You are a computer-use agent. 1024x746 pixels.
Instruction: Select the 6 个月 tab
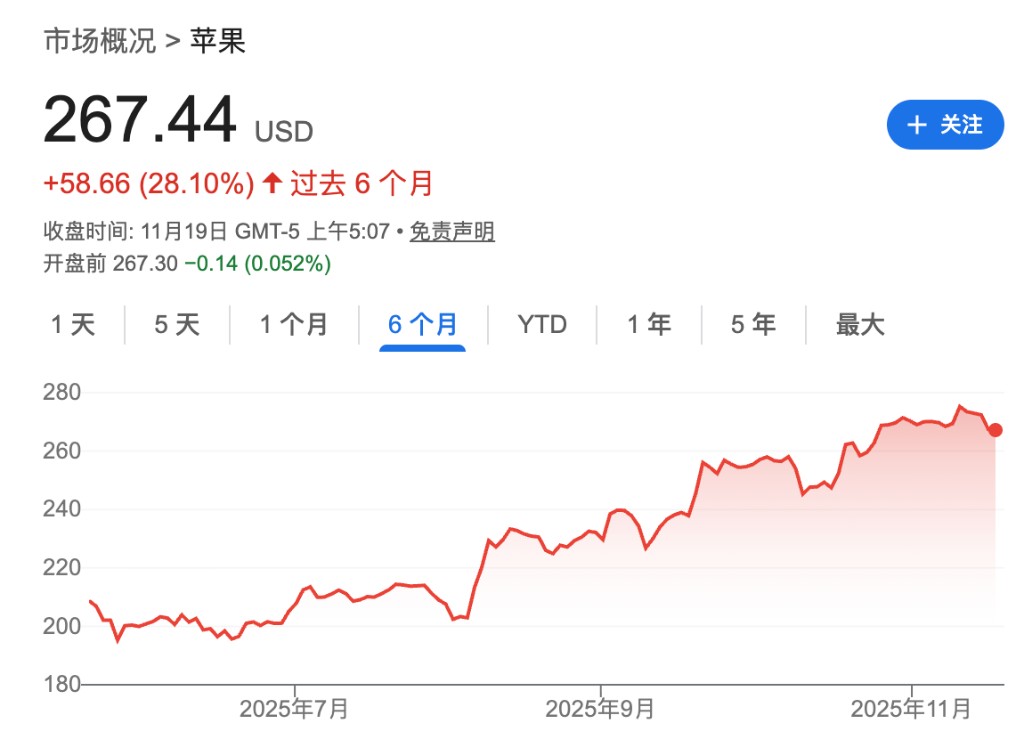pos(422,325)
